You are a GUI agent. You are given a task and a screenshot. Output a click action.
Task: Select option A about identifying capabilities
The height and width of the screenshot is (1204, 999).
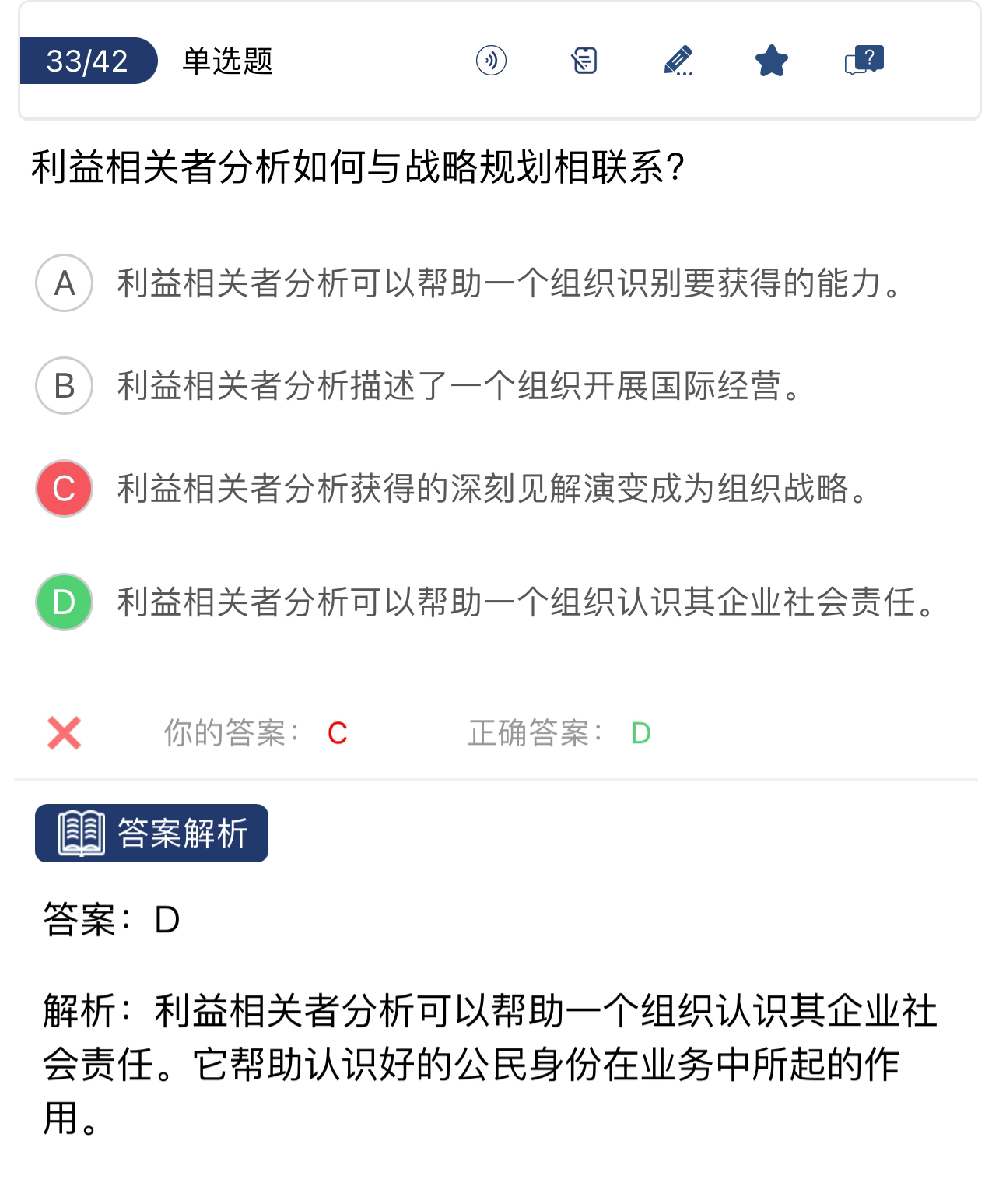pyautogui.click(x=65, y=283)
